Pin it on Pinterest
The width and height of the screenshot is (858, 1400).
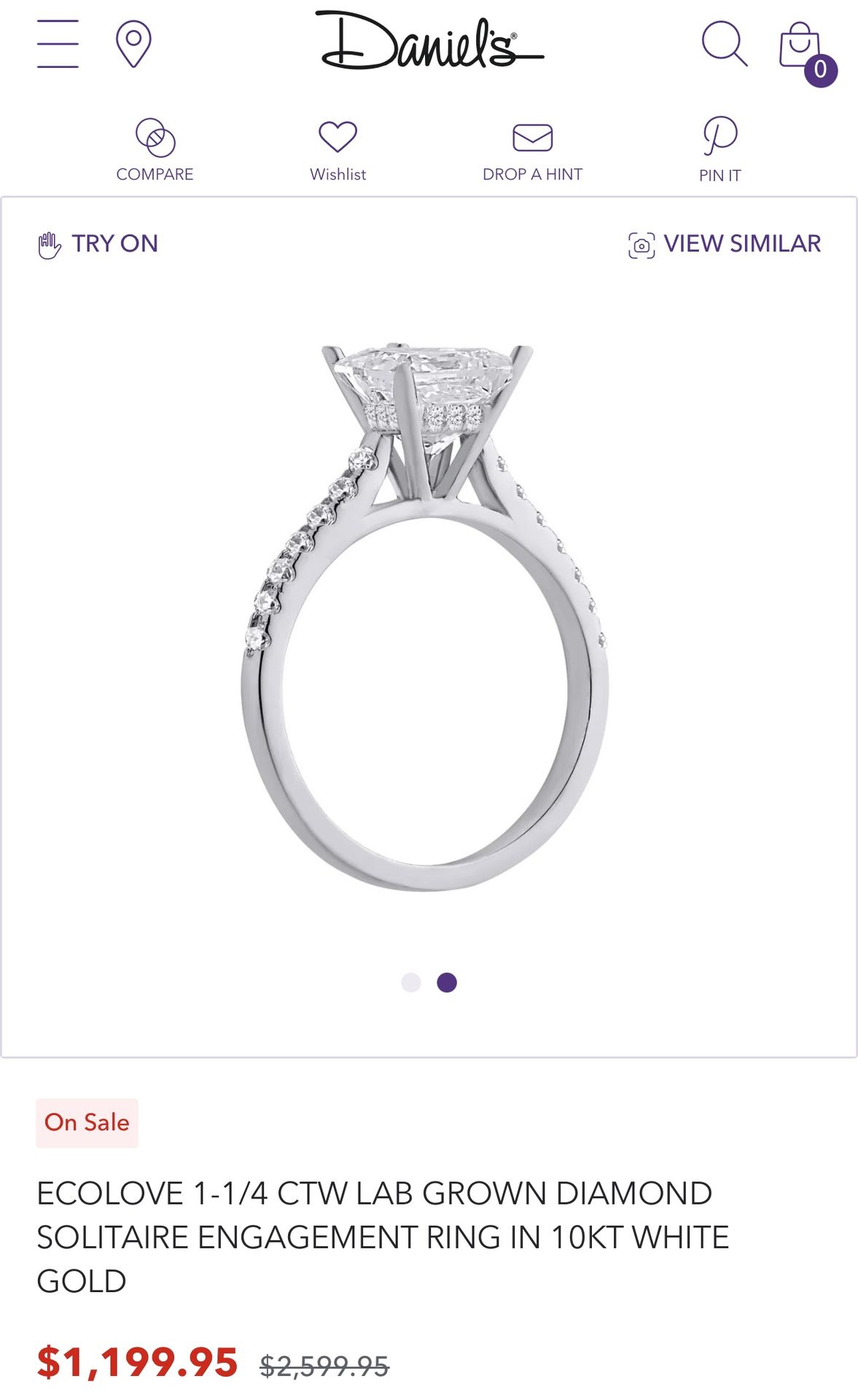(x=719, y=150)
